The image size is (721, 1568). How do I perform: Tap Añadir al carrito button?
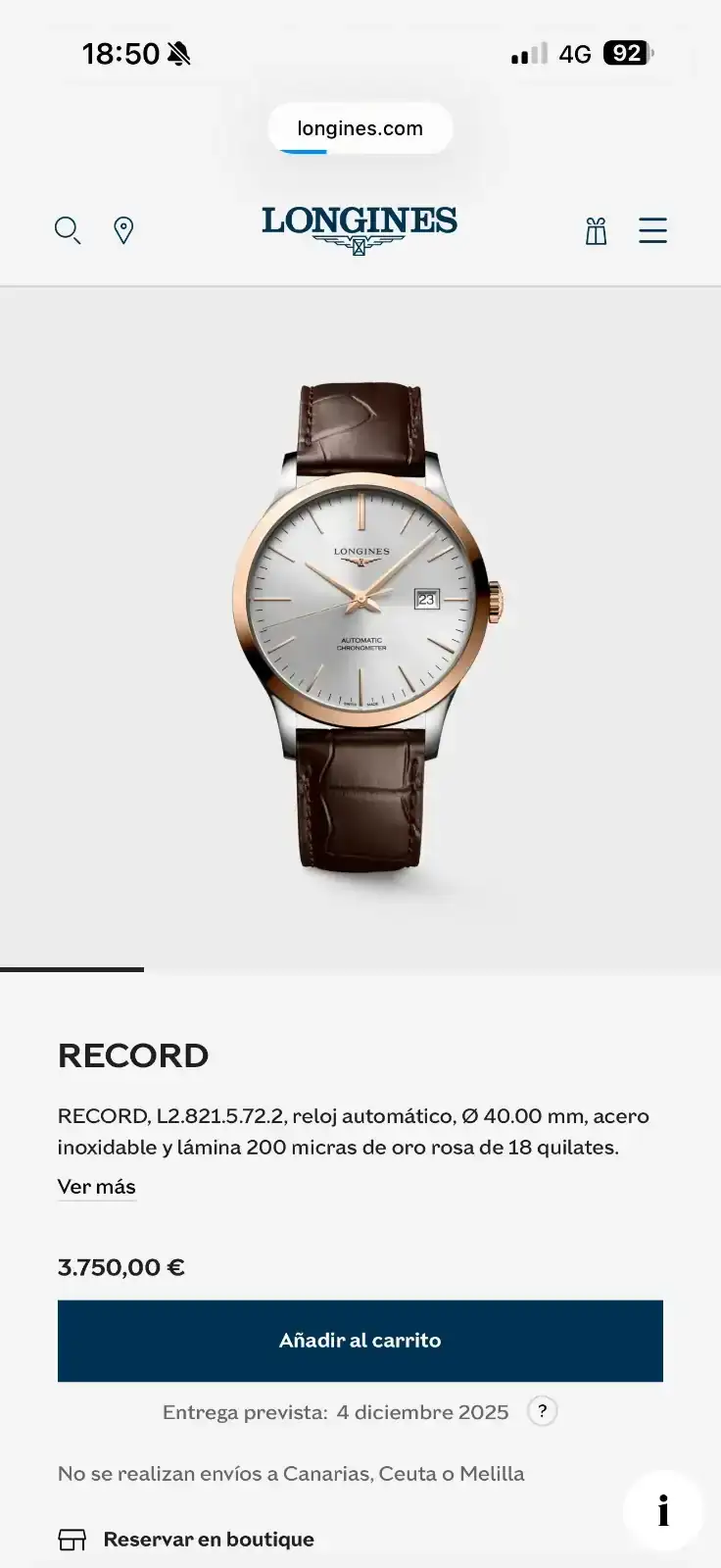[x=360, y=1341]
